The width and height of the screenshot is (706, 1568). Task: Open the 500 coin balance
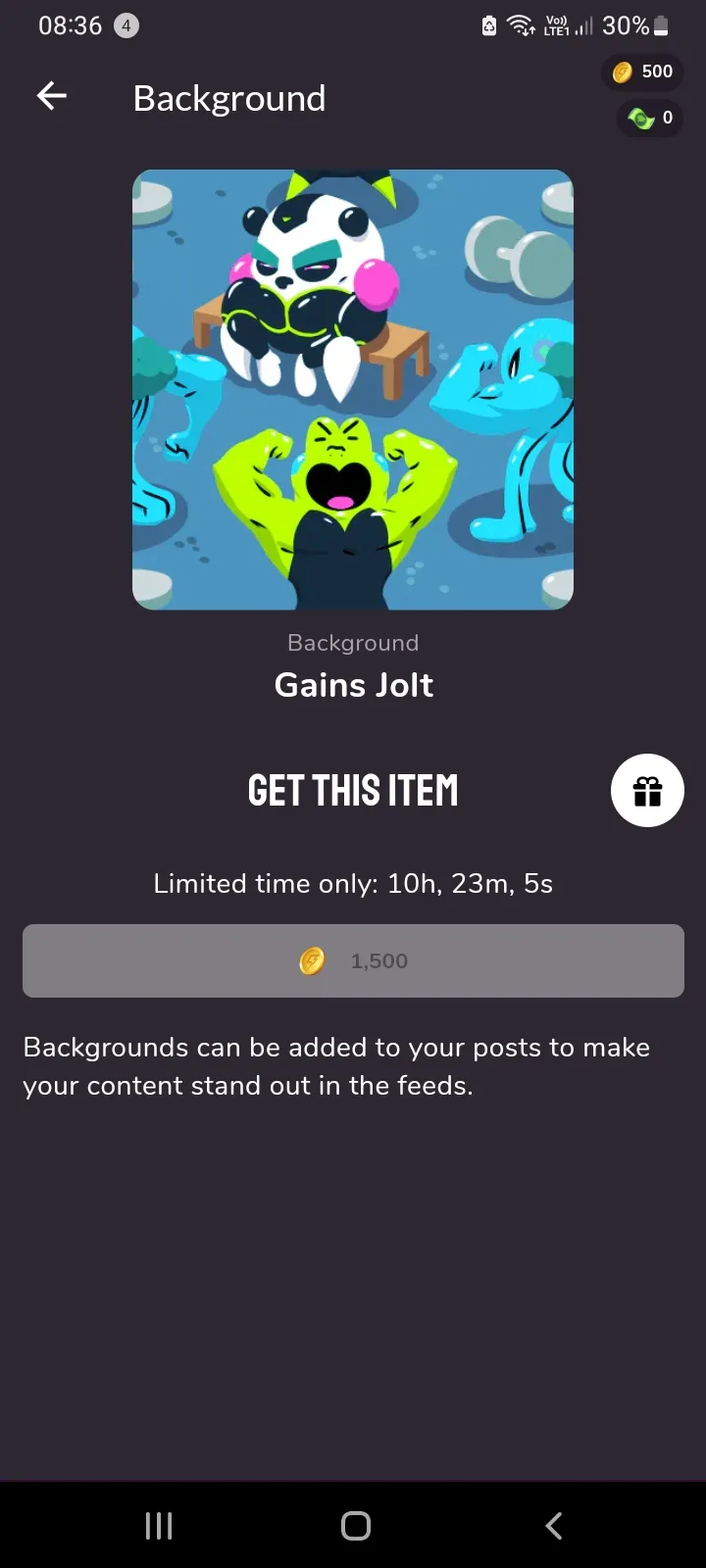(643, 72)
